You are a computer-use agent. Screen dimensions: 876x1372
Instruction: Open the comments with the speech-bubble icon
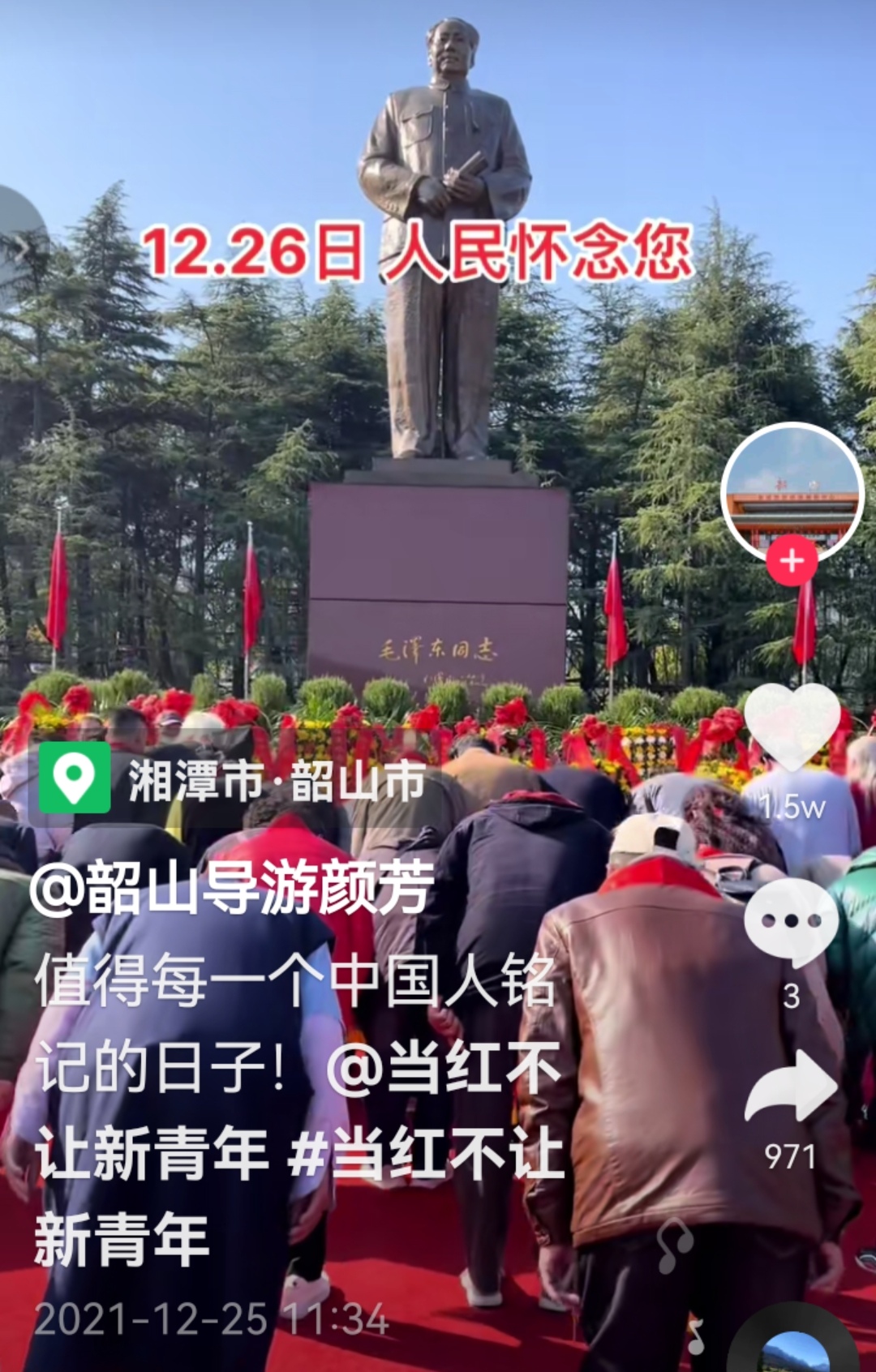point(792,922)
